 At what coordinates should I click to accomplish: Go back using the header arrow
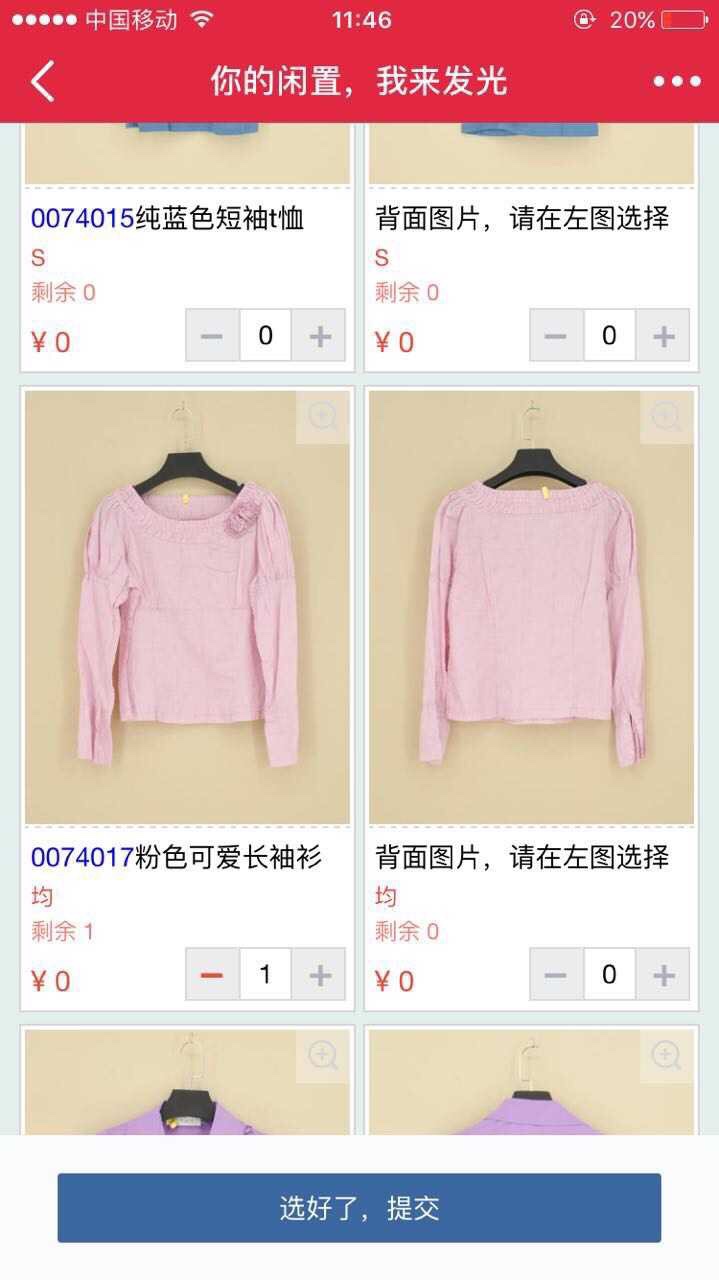(43, 81)
